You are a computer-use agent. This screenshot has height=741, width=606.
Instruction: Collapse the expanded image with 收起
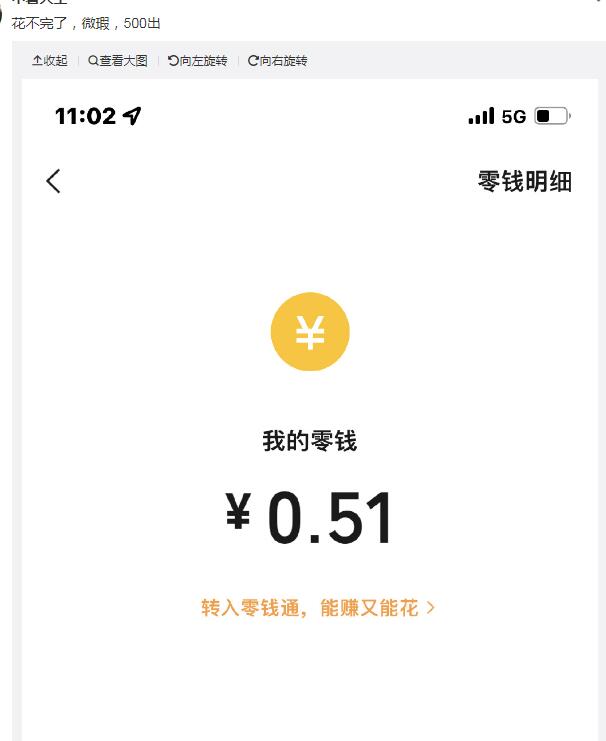tap(50, 61)
